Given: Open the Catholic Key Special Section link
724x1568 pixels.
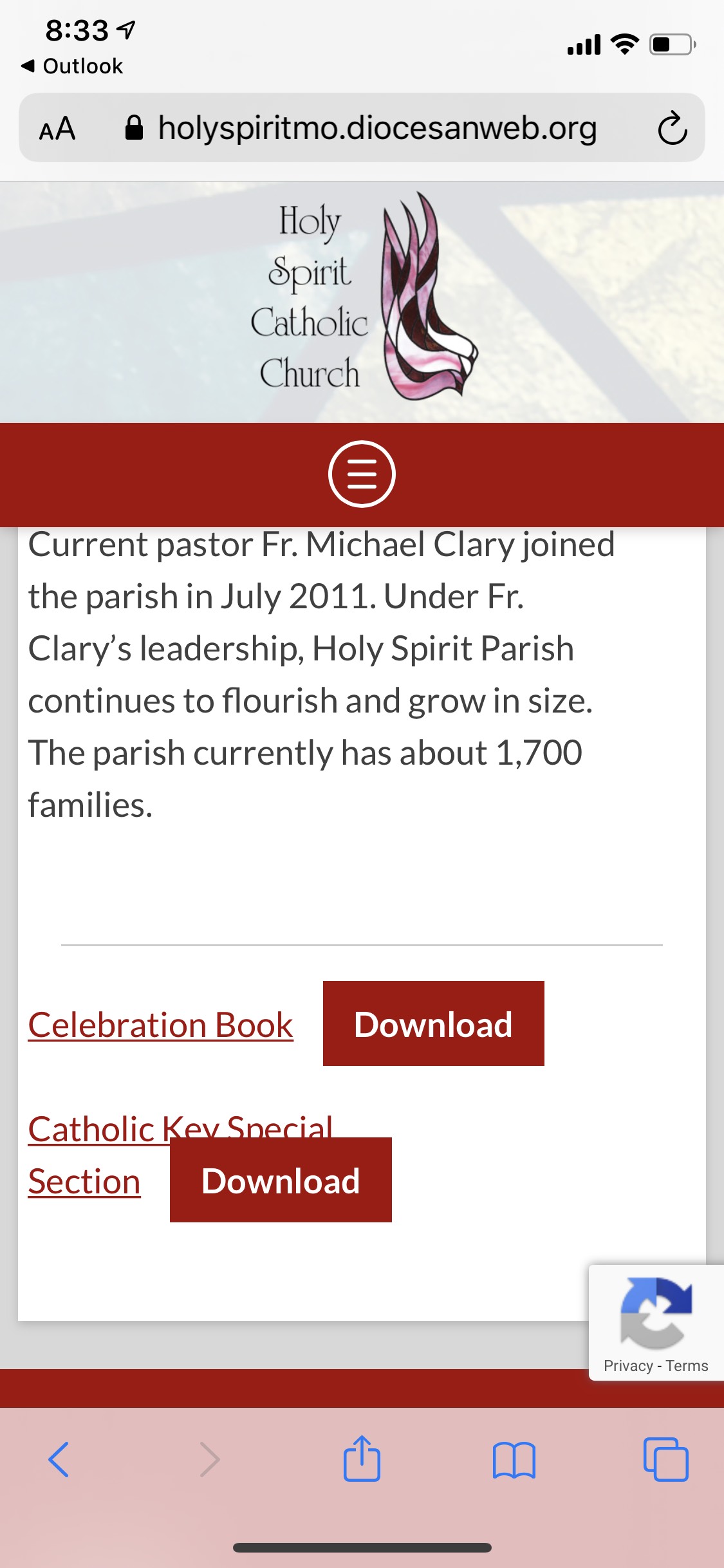Looking at the screenshot, I should (84, 1182).
